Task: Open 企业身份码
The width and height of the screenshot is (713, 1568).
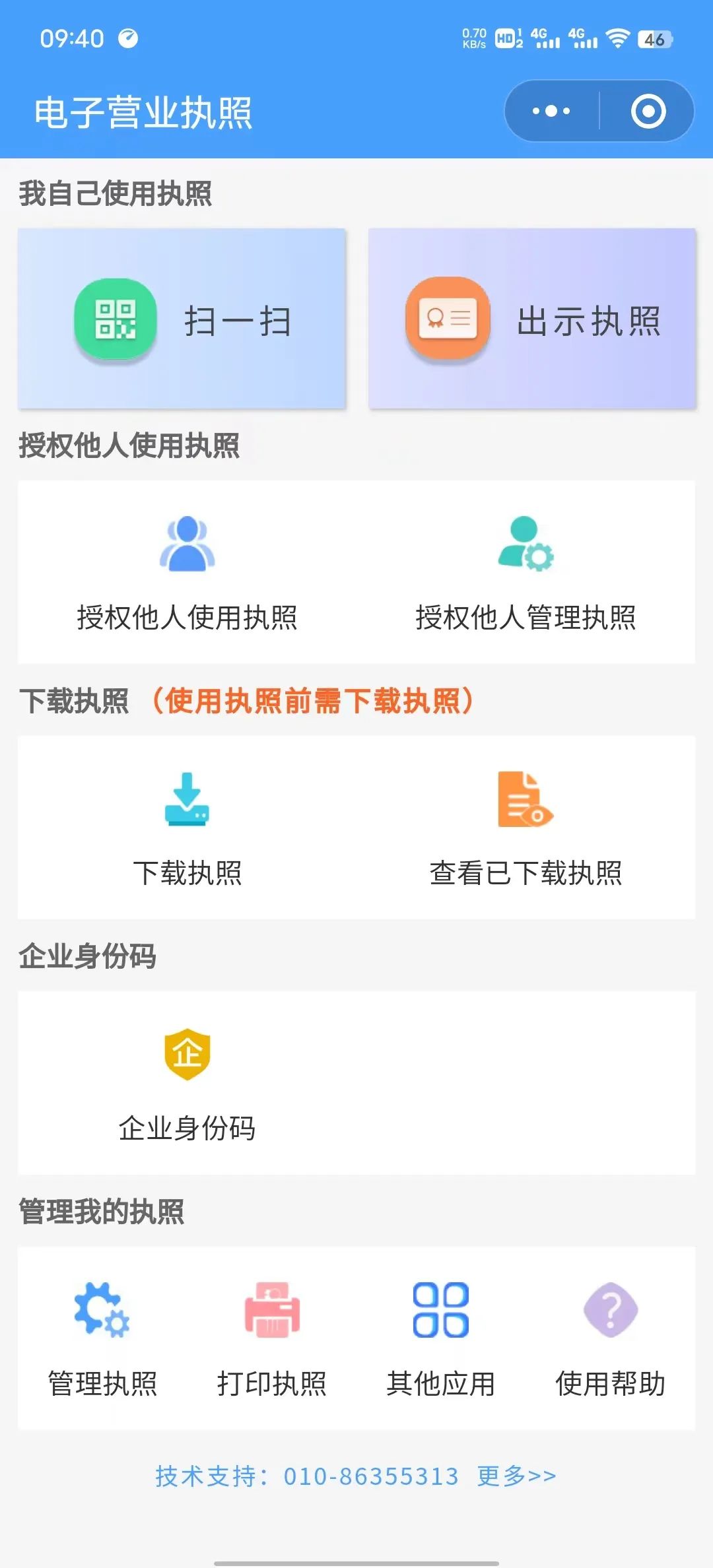Action: 187,1084
